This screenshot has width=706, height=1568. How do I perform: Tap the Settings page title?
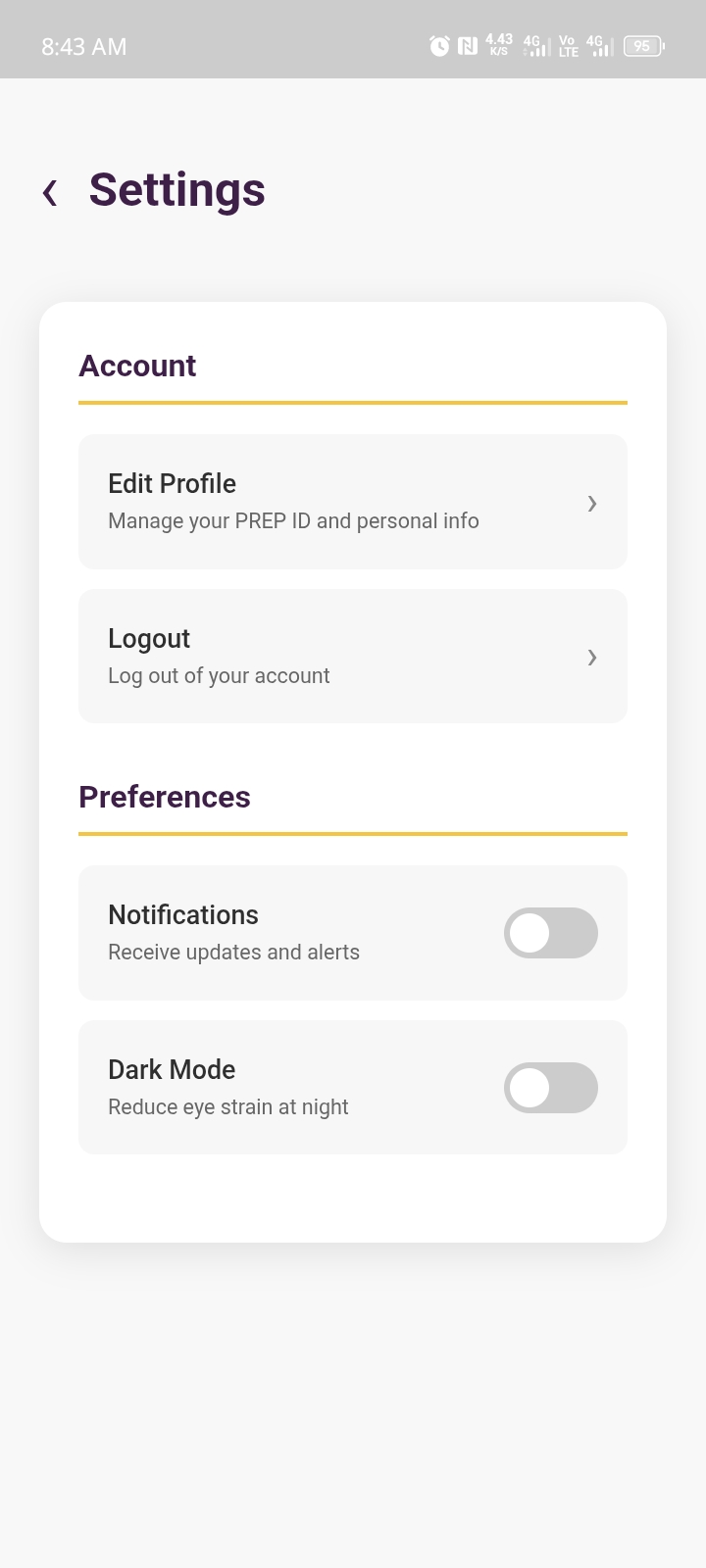[x=176, y=189]
